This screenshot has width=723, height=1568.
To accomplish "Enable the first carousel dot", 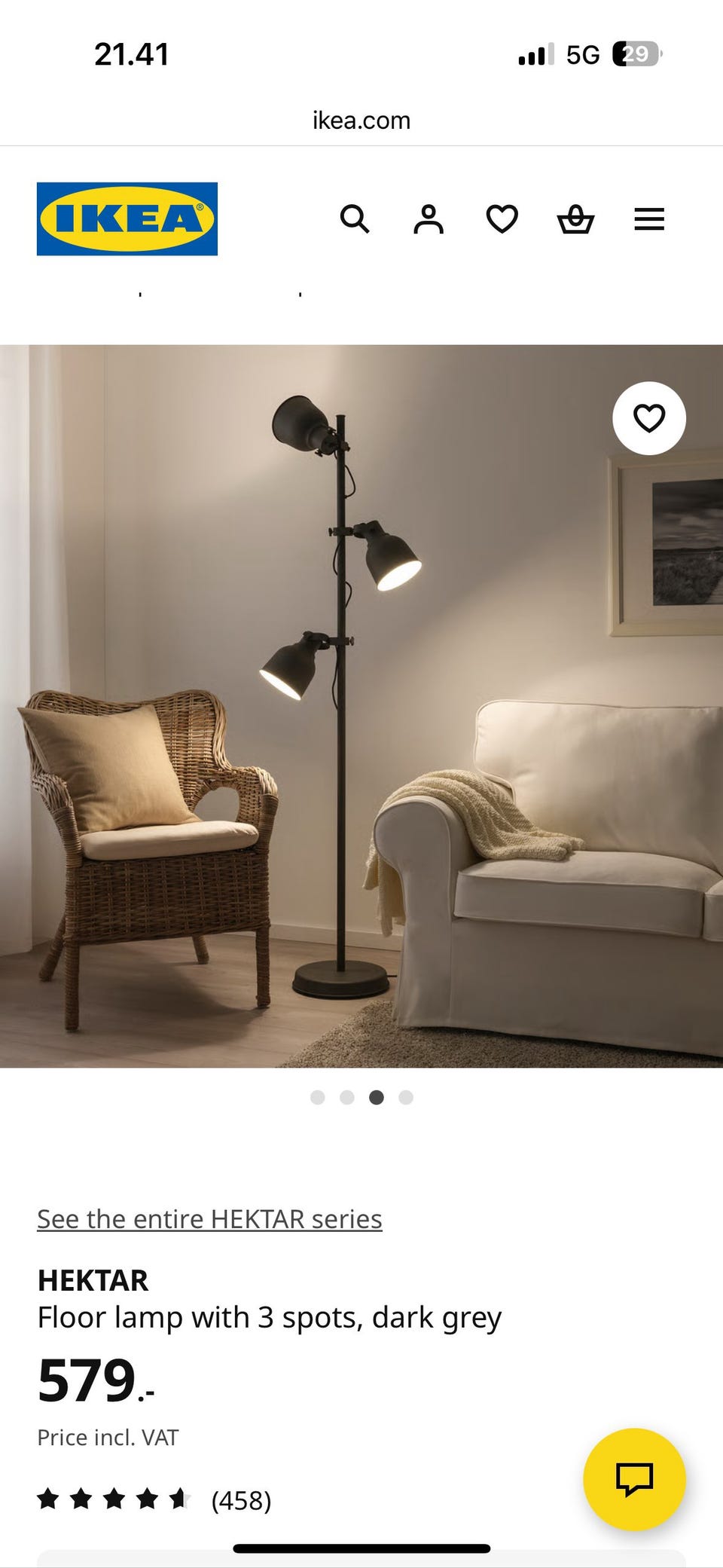I will [317, 1098].
